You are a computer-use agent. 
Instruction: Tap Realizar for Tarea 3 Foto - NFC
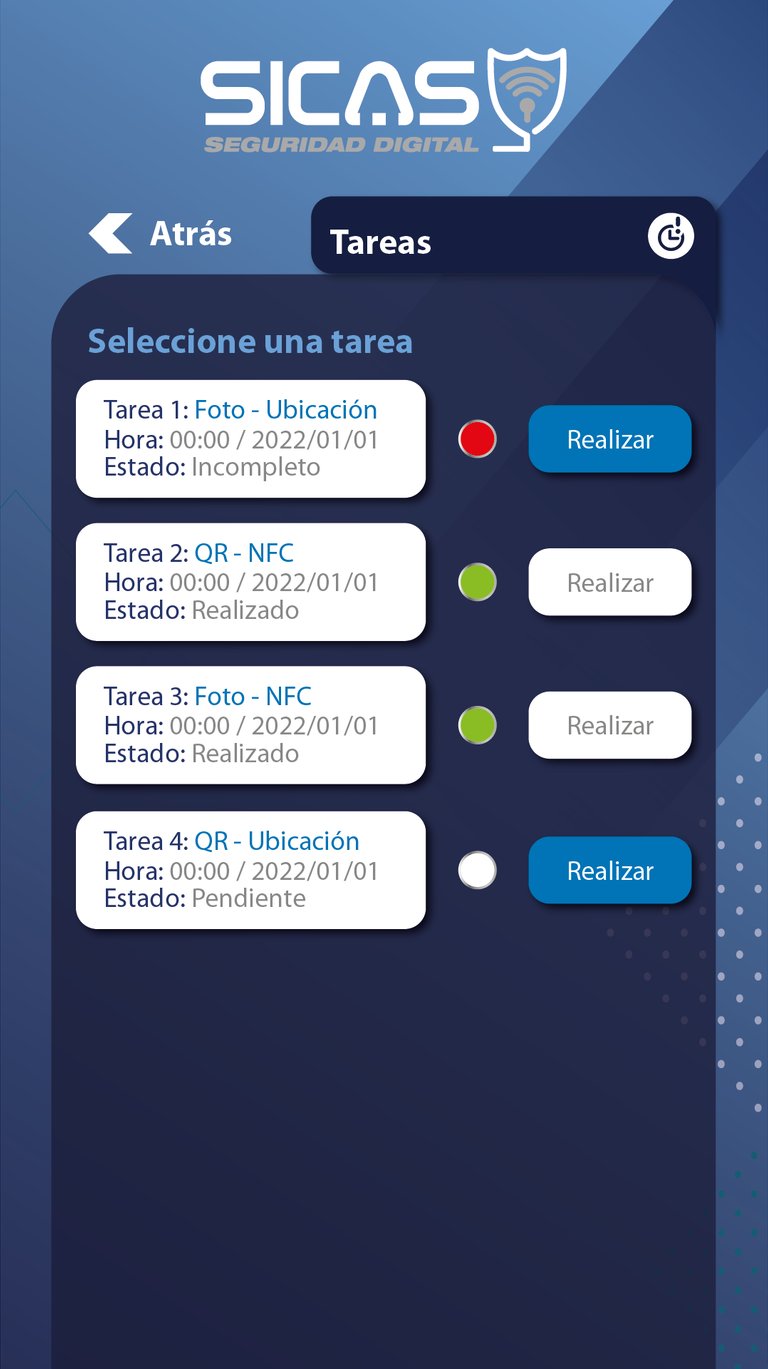(x=609, y=725)
